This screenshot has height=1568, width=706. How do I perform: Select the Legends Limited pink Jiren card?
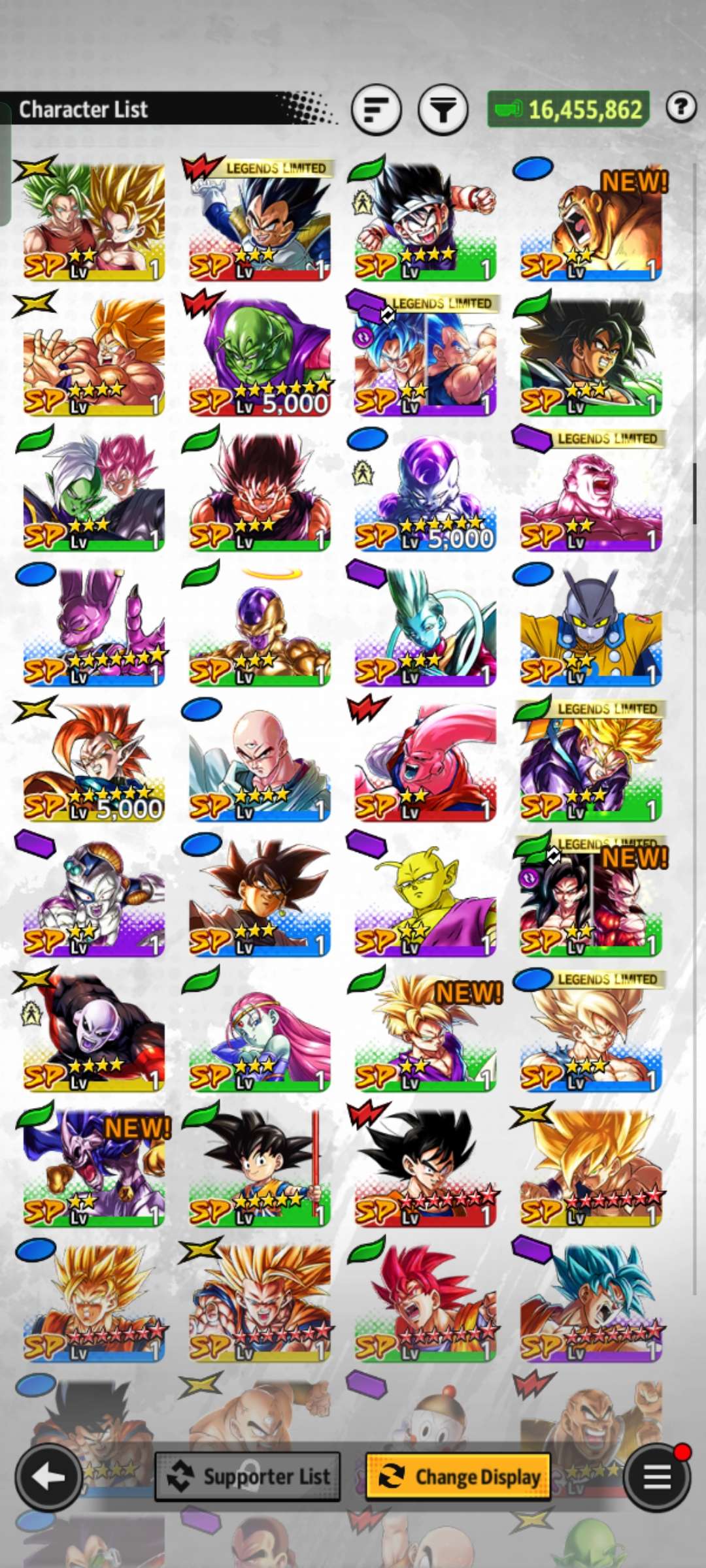click(x=591, y=491)
